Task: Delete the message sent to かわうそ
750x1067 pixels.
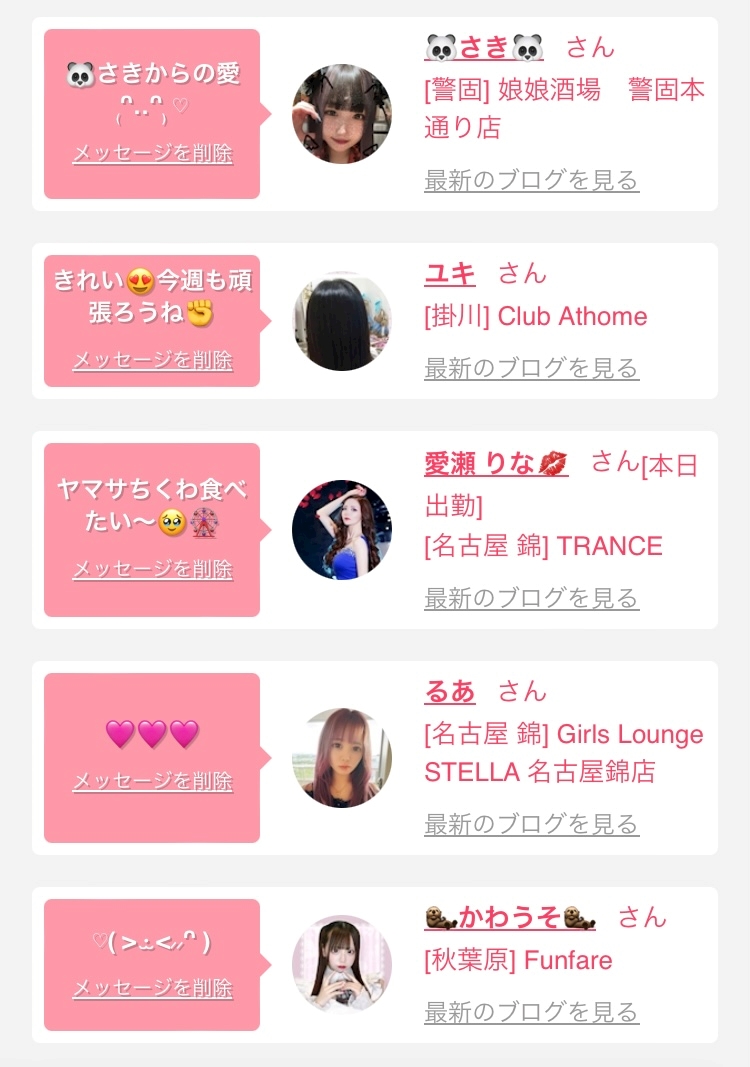Action: click(152, 987)
